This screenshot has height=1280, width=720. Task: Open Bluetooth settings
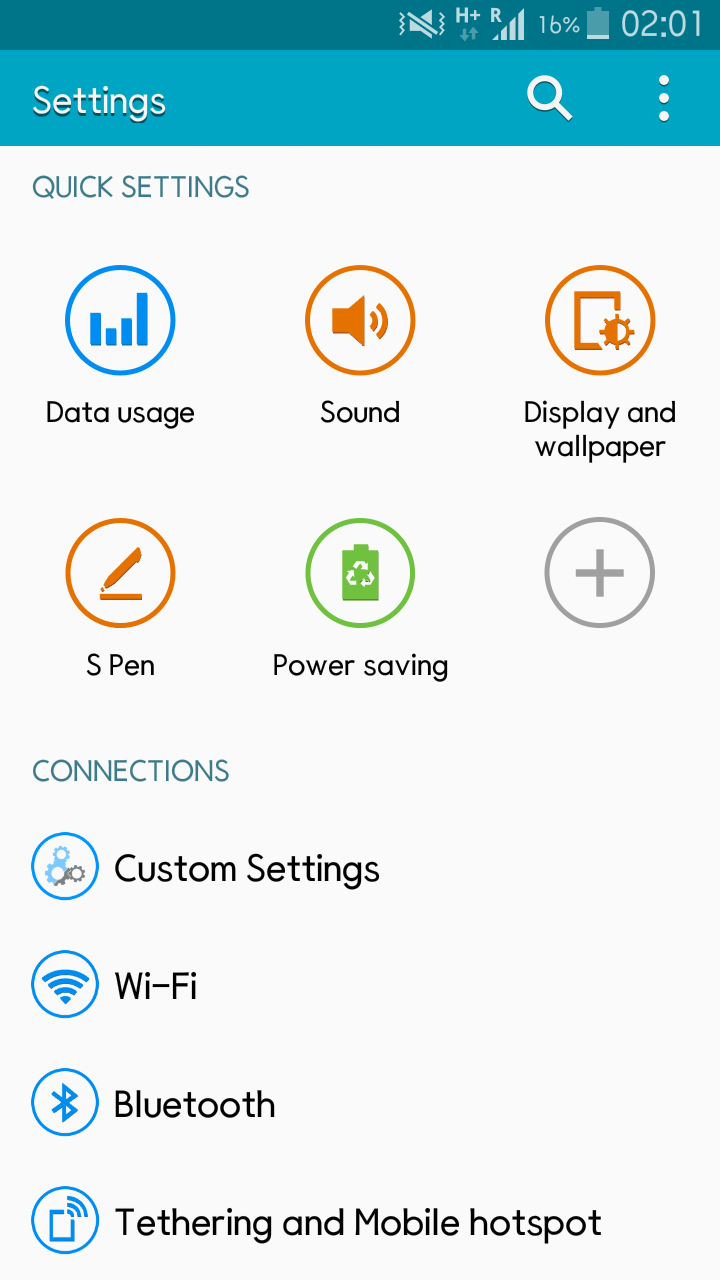pyautogui.click(x=360, y=1104)
